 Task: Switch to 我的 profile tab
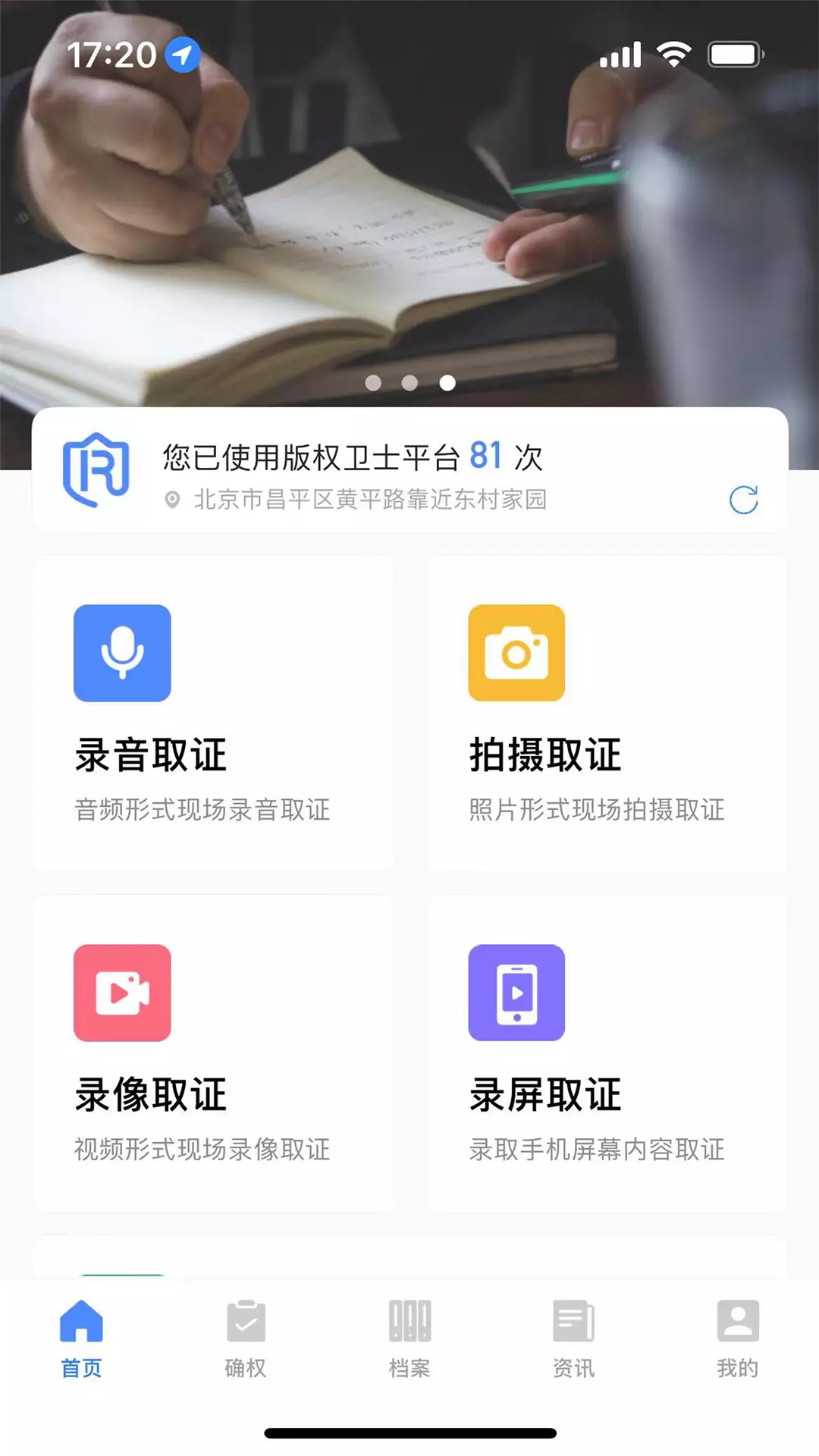pyautogui.click(x=738, y=1338)
